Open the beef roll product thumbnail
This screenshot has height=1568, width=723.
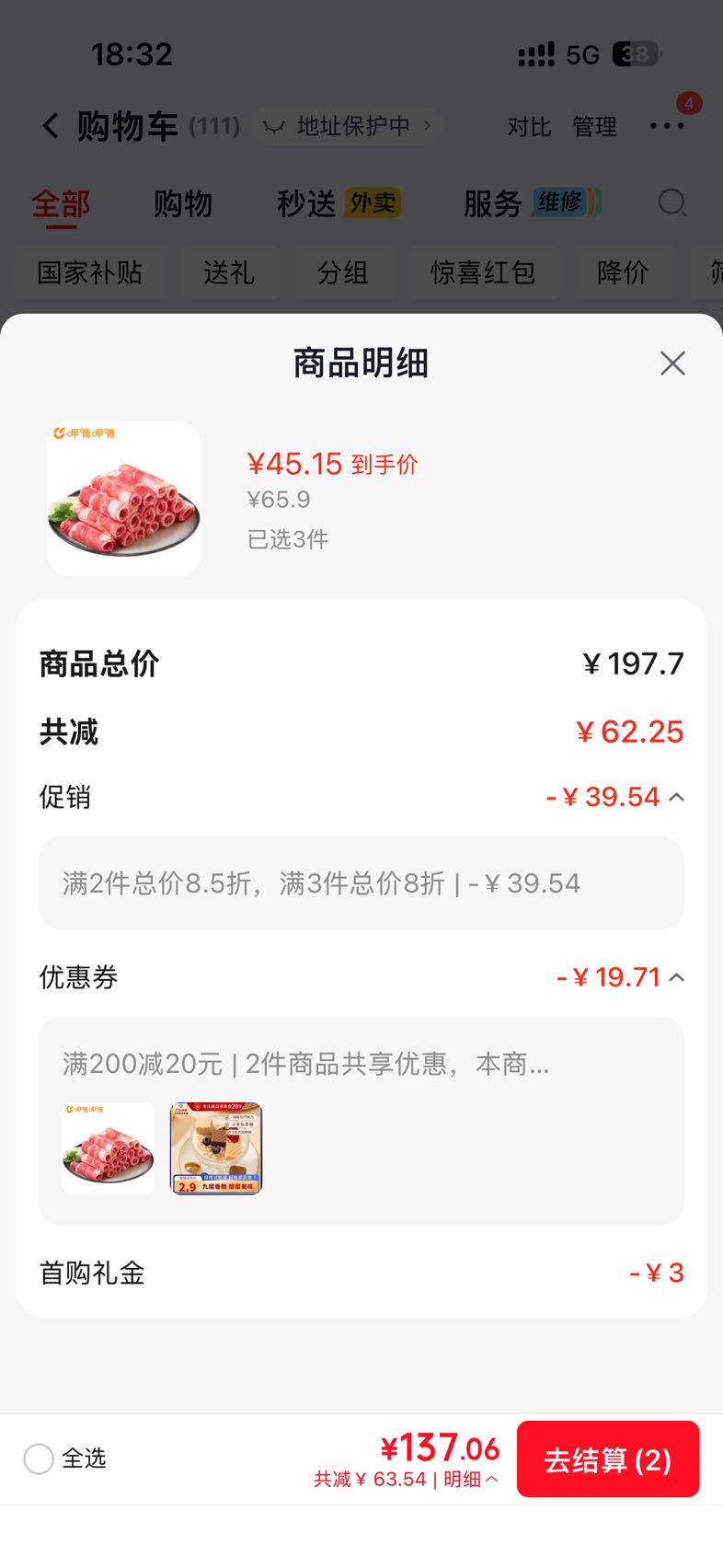(x=124, y=500)
